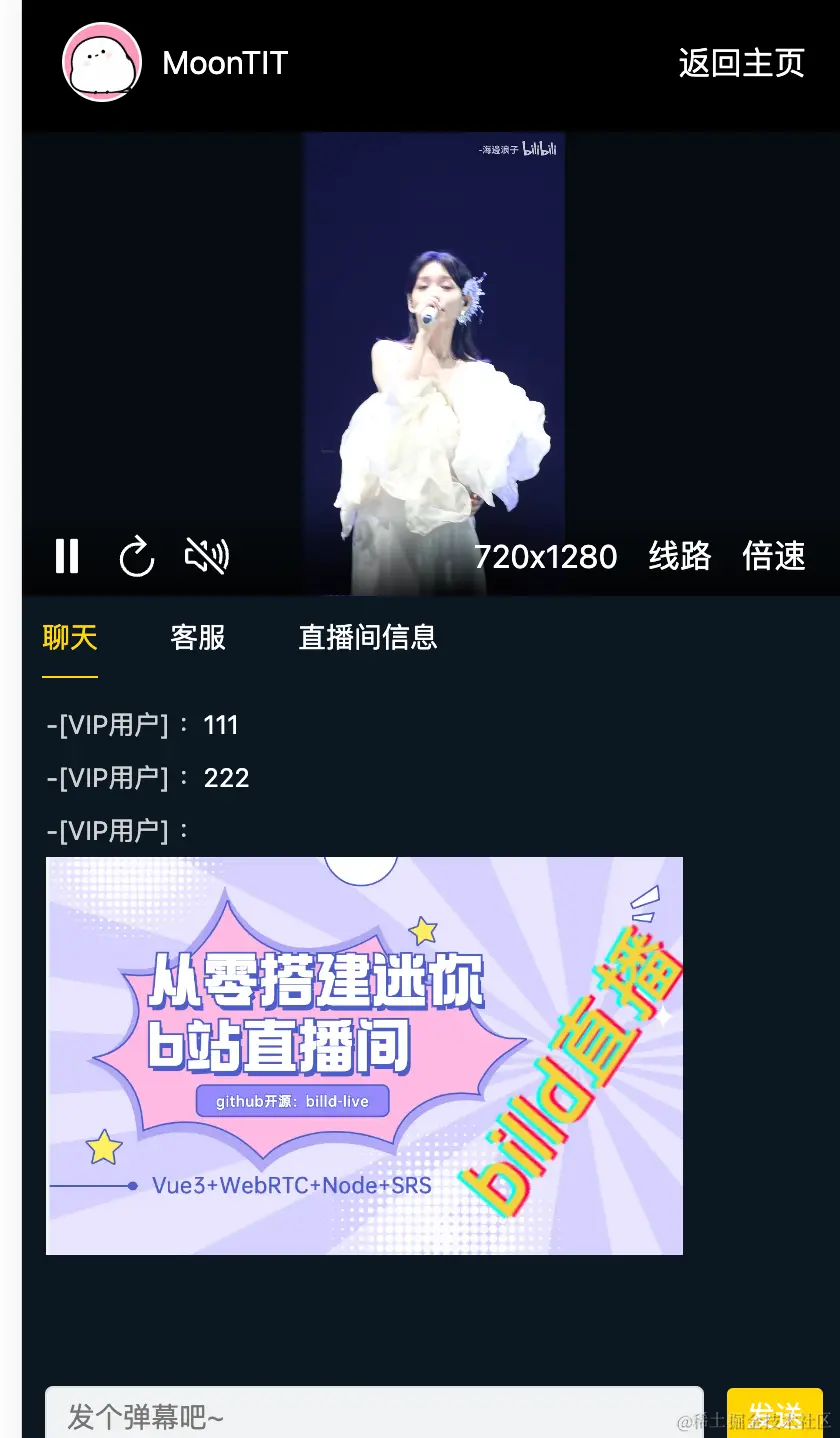Pause the live stream video
The width and height of the screenshot is (840, 1438).
click(67, 556)
